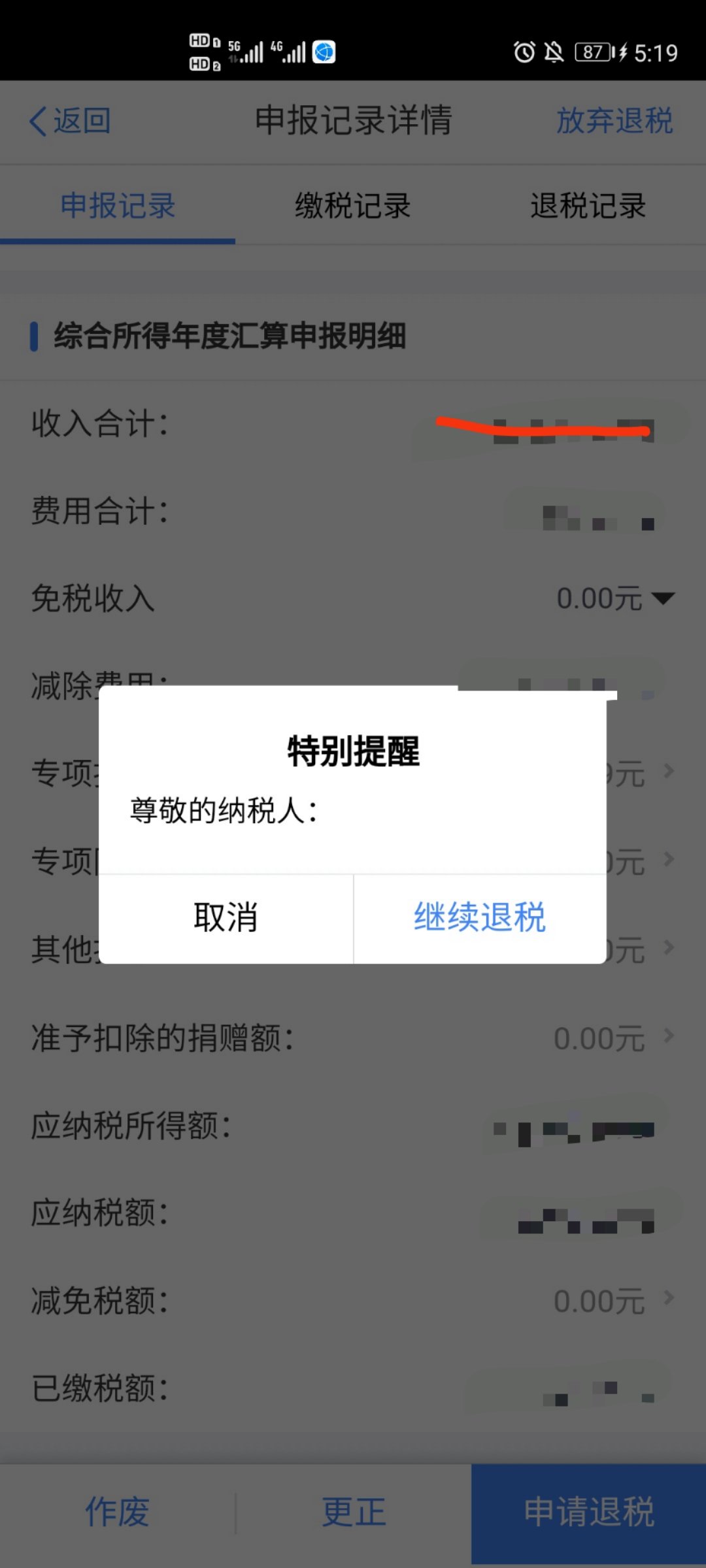Open 减免税额 details
The height and width of the screenshot is (1568, 706).
click(668, 1299)
